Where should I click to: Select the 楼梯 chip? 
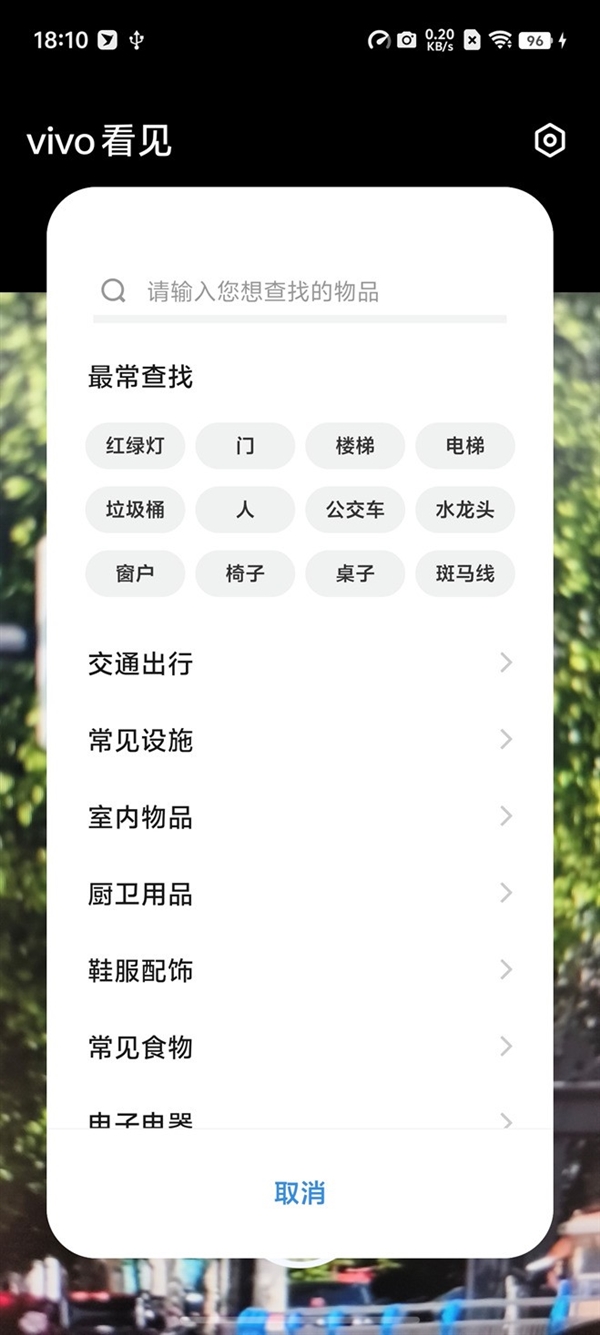pos(355,446)
